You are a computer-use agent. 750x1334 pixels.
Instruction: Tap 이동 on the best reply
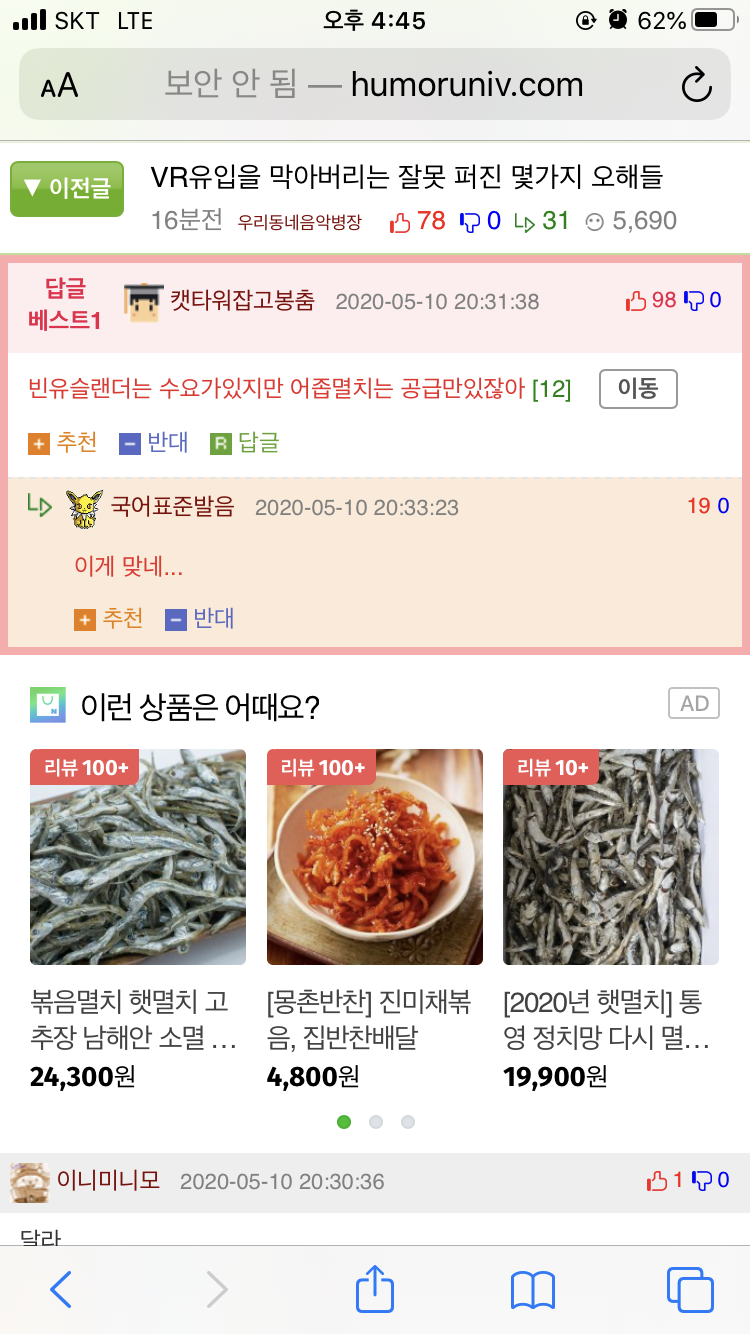pos(638,388)
